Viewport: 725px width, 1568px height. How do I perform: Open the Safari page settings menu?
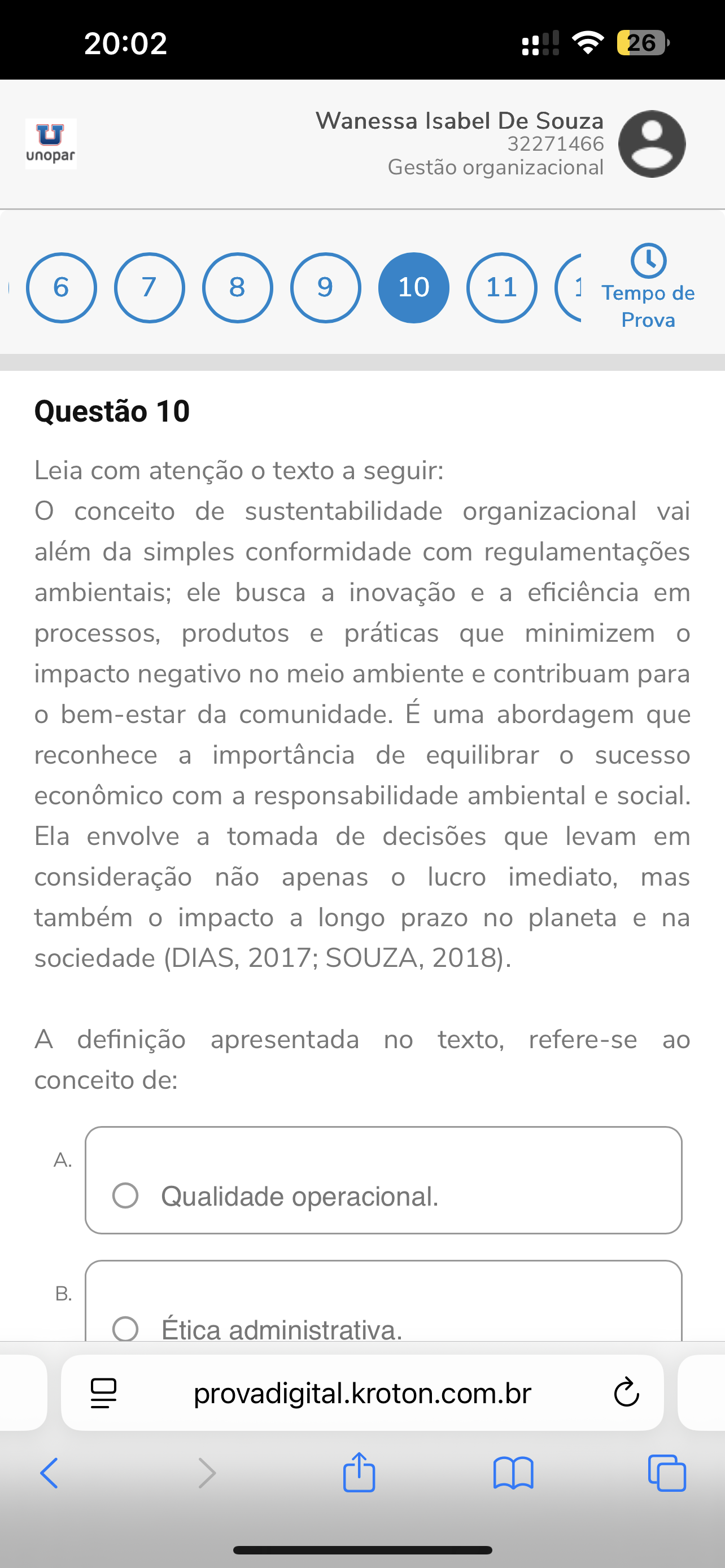pyautogui.click(x=103, y=1393)
